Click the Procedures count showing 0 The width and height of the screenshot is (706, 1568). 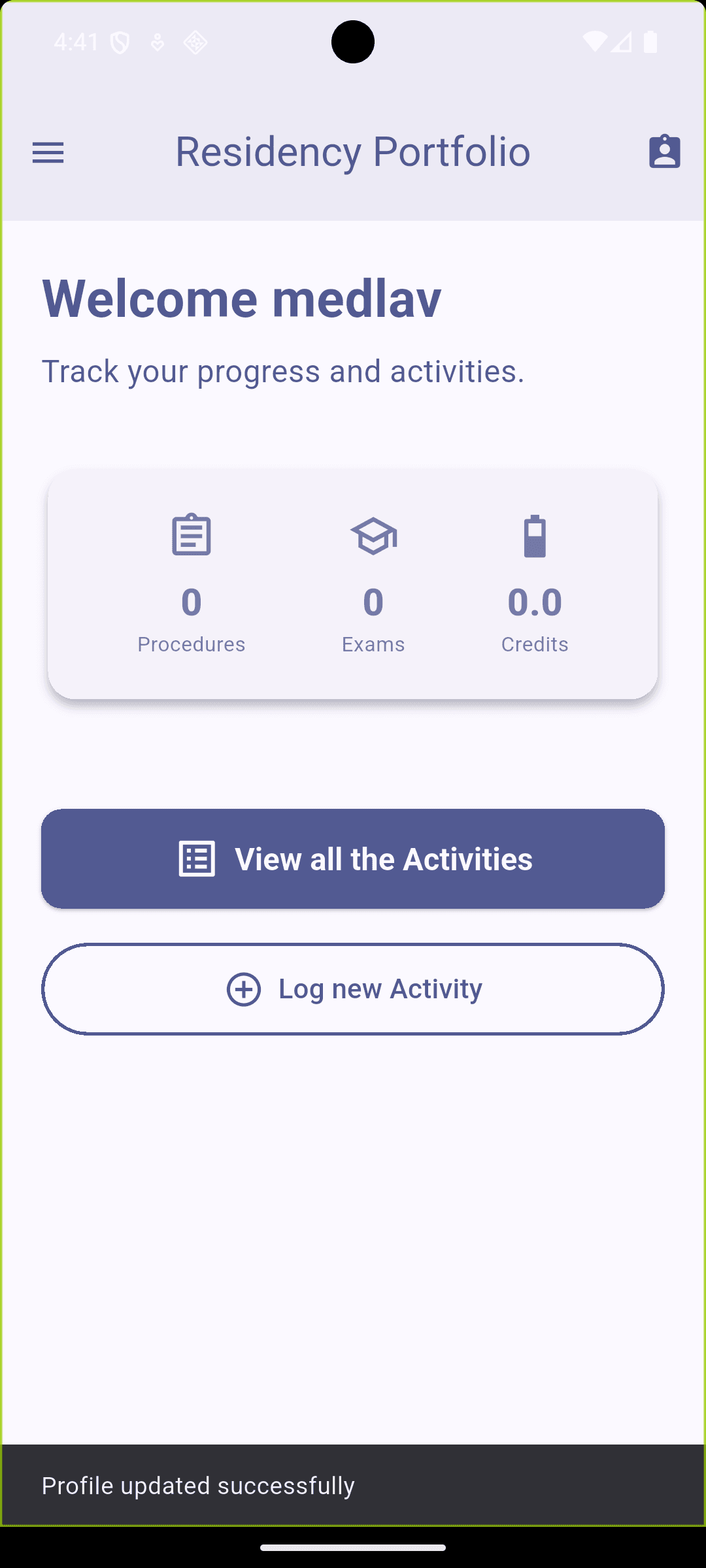(x=191, y=602)
